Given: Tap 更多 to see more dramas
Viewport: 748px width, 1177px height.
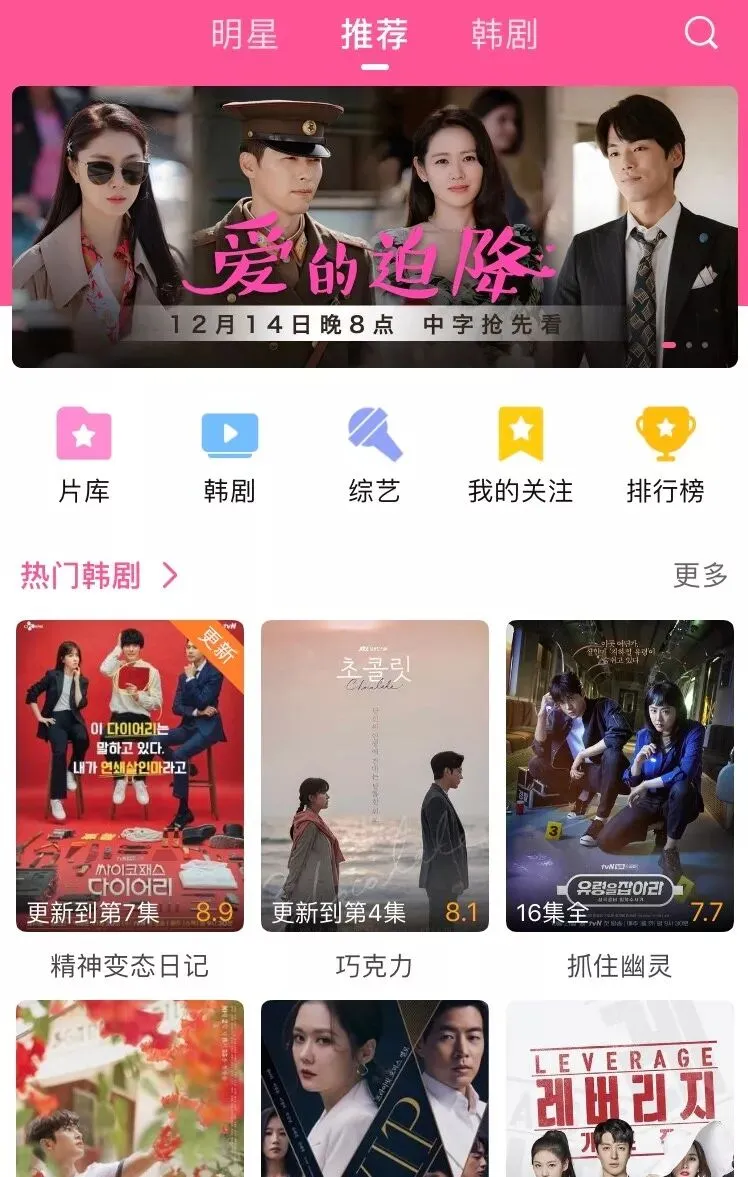Looking at the screenshot, I should [700, 576].
